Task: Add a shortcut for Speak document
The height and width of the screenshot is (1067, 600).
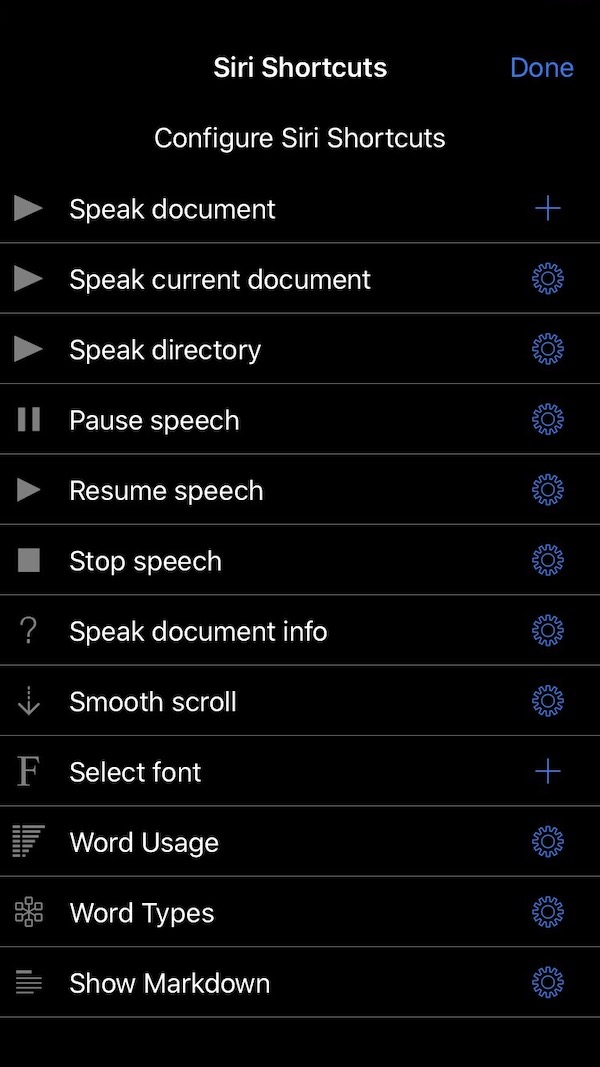Action: tap(548, 209)
